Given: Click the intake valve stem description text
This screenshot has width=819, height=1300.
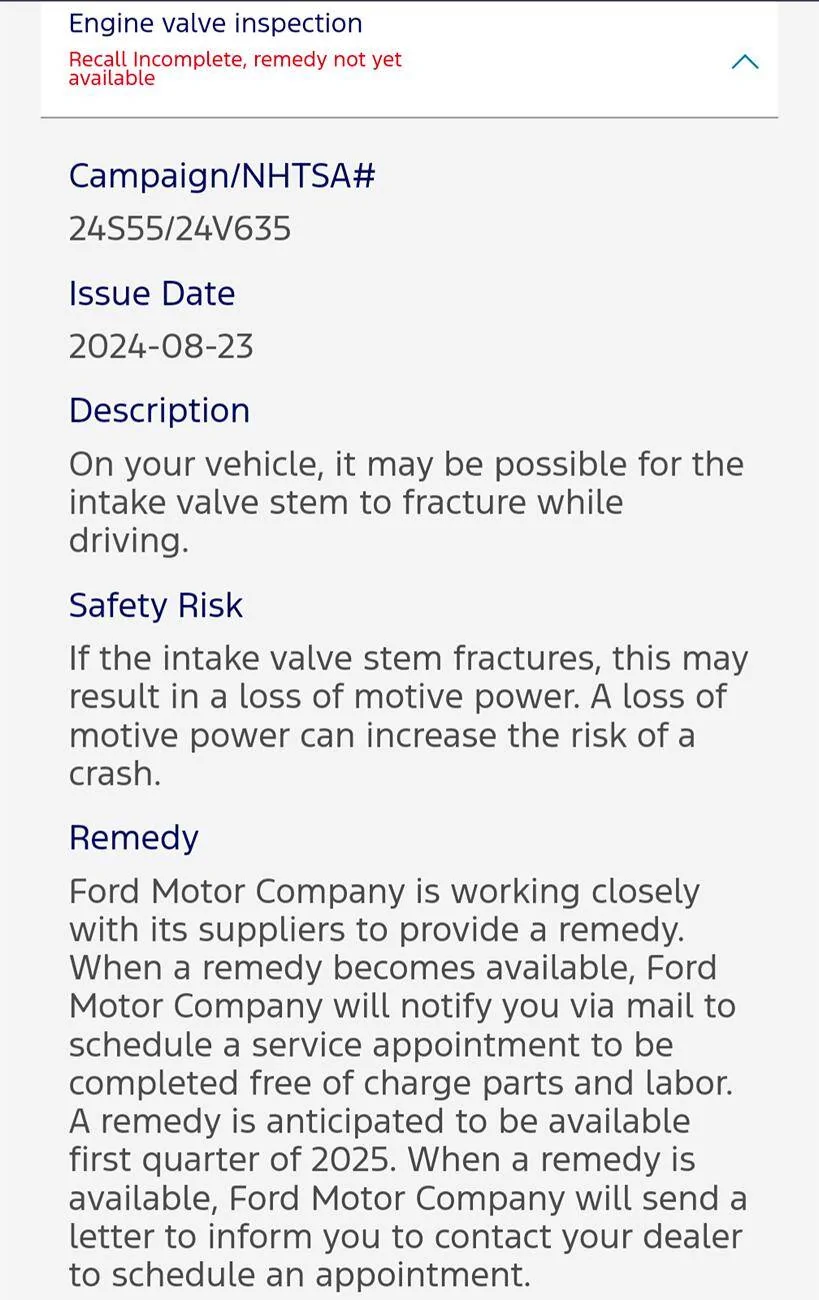Looking at the screenshot, I should tap(400, 502).
